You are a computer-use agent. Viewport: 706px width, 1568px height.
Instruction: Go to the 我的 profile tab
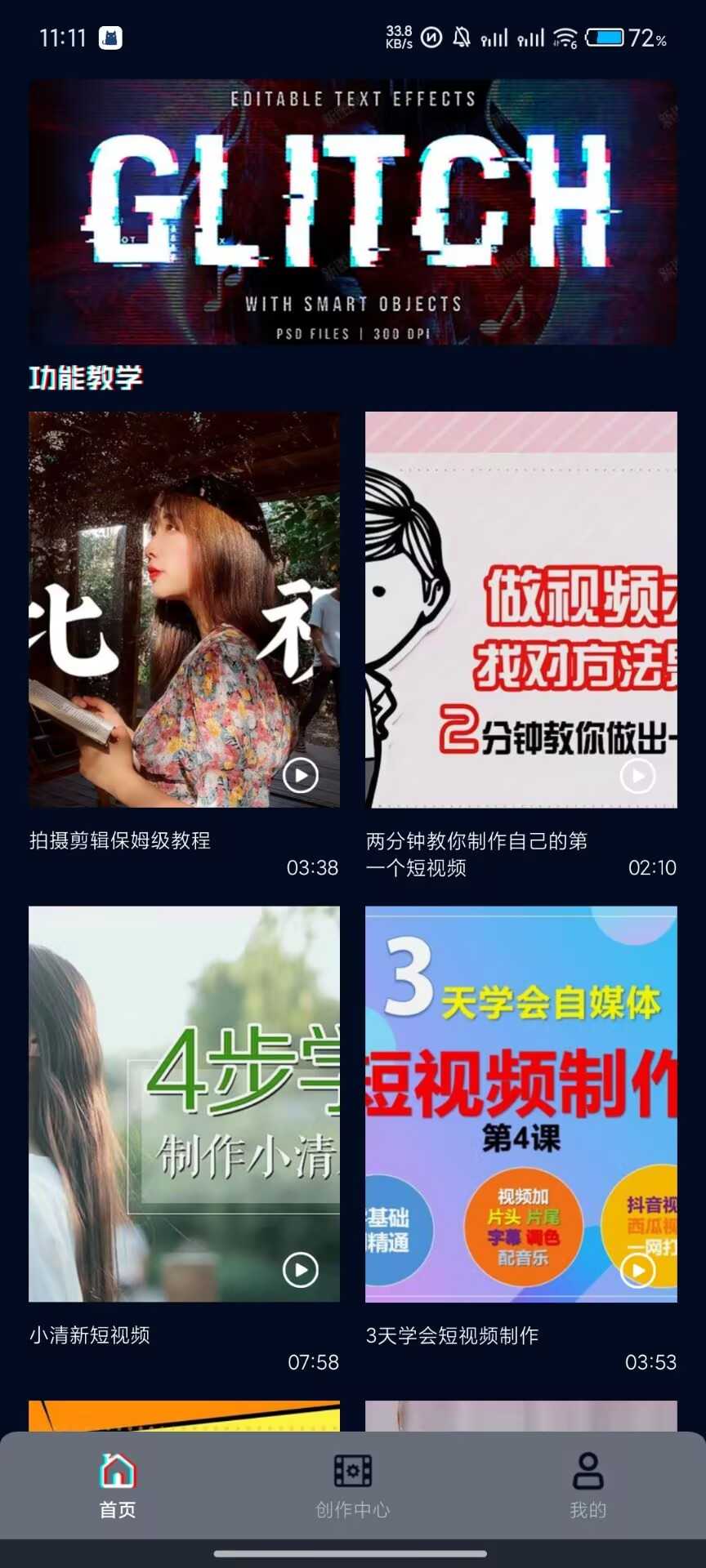click(x=588, y=1486)
